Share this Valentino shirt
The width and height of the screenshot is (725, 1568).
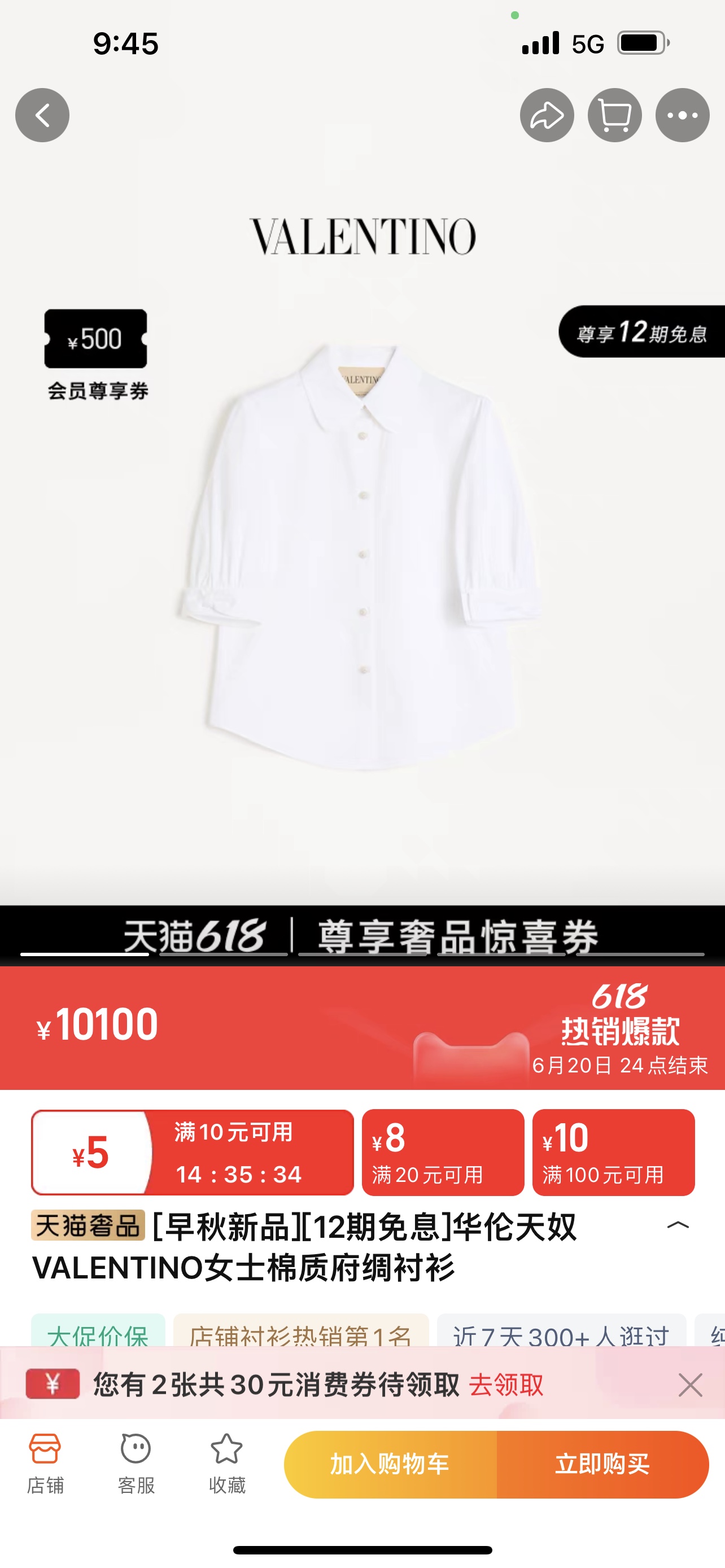(x=547, y=115)
